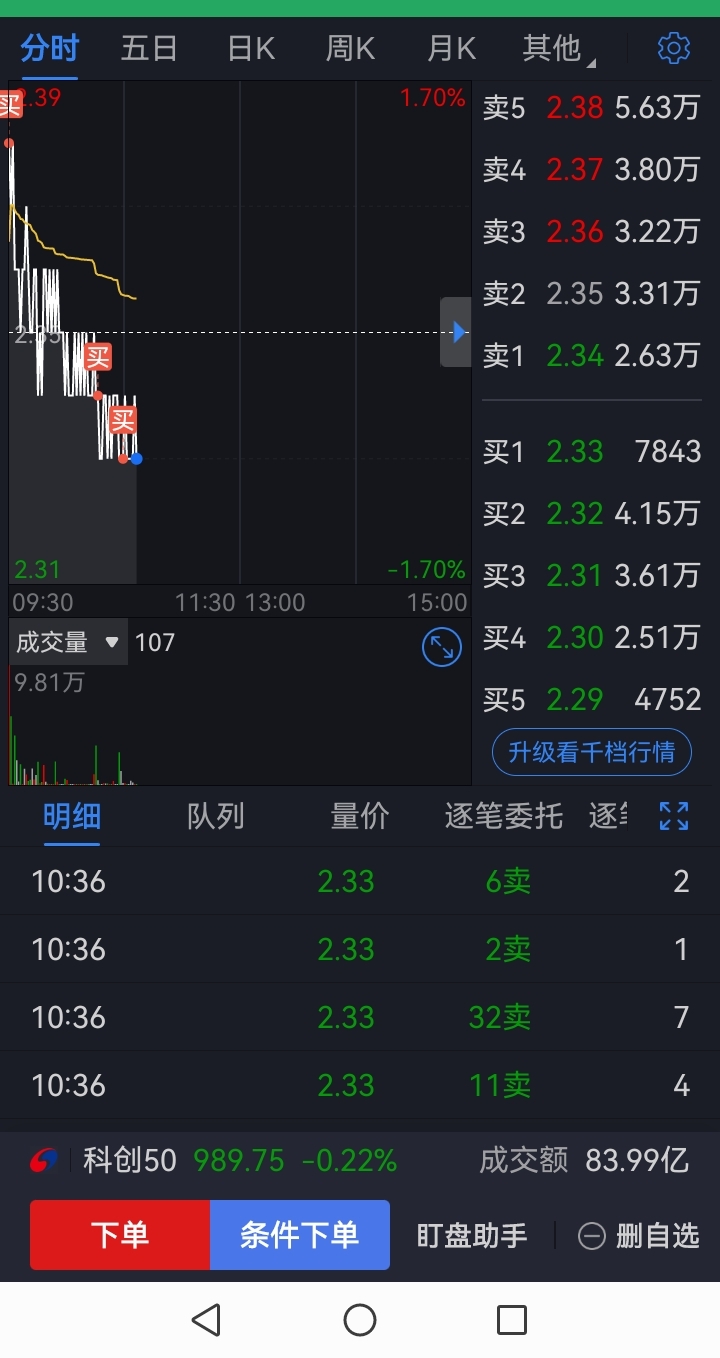Screen dimensions: 720x1358
Task: Open the 成交量 indicator dropdown
Action: point(68,642)
